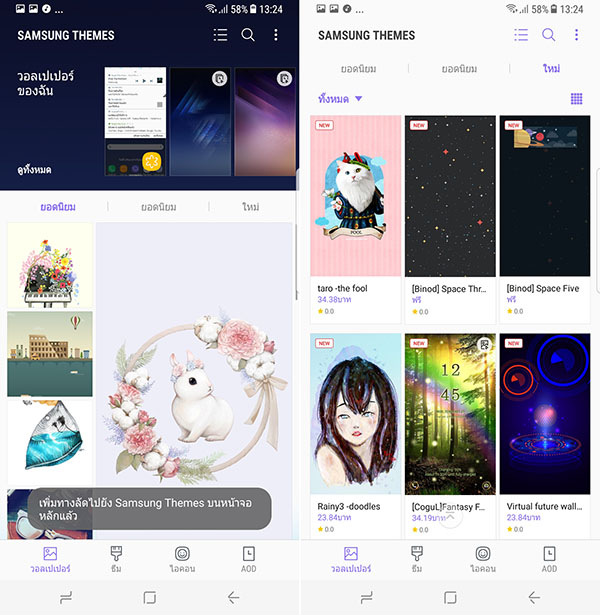Open the piano with flowers wallpaper
600x615 pixels.
[x=50, y=265]
